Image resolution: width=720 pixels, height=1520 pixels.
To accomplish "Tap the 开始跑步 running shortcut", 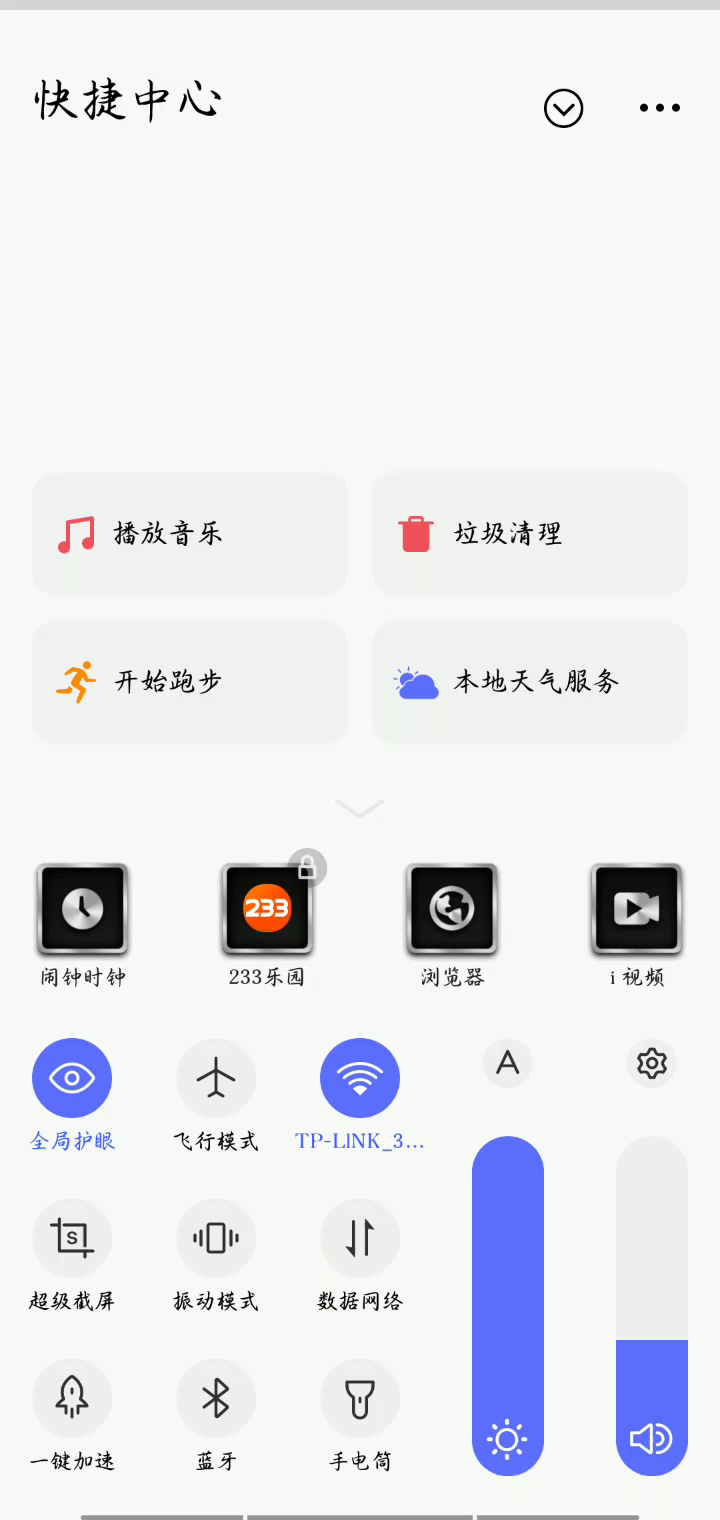I will pyautogui.click(x=190, y=682).
